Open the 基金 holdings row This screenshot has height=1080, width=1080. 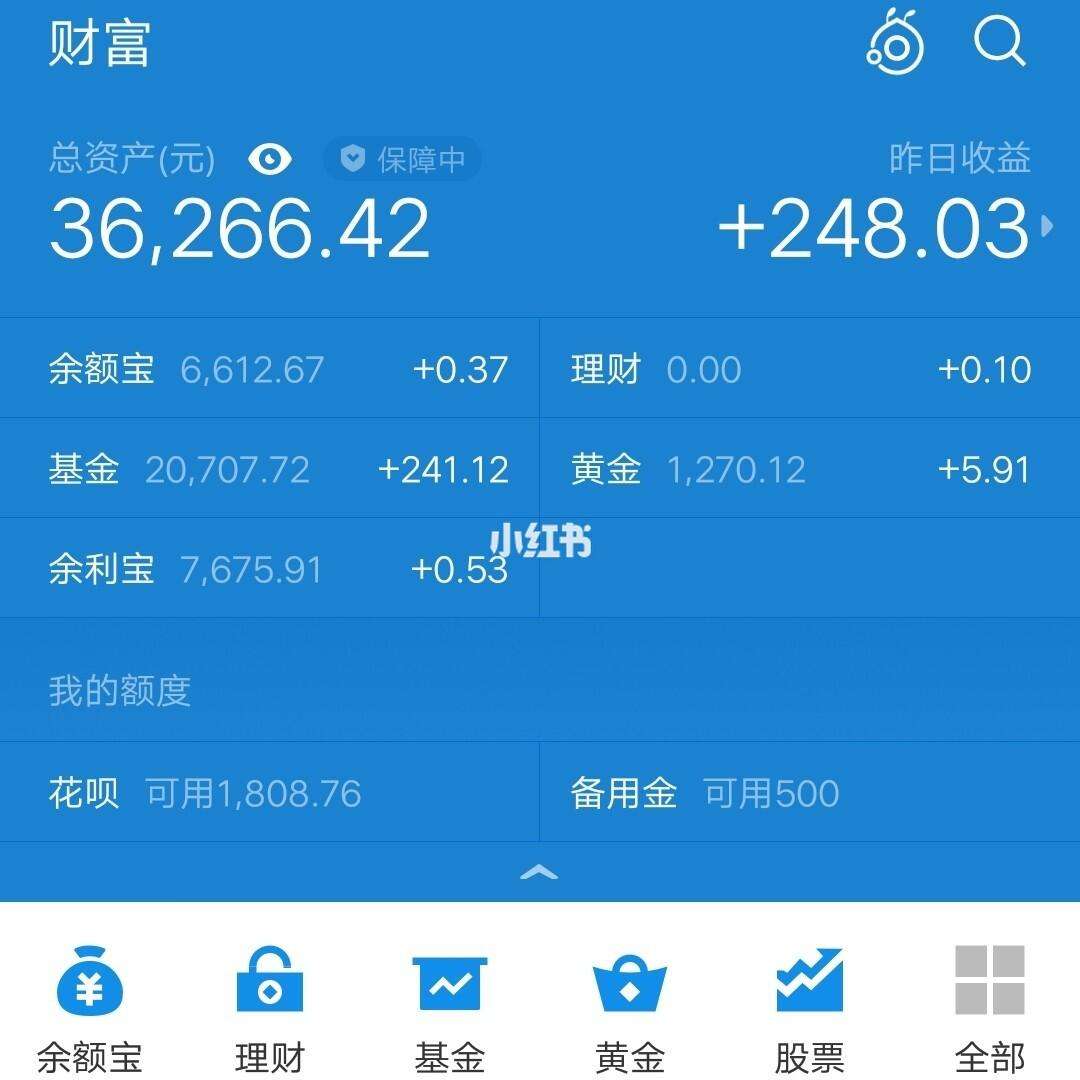tap(270, 469)
